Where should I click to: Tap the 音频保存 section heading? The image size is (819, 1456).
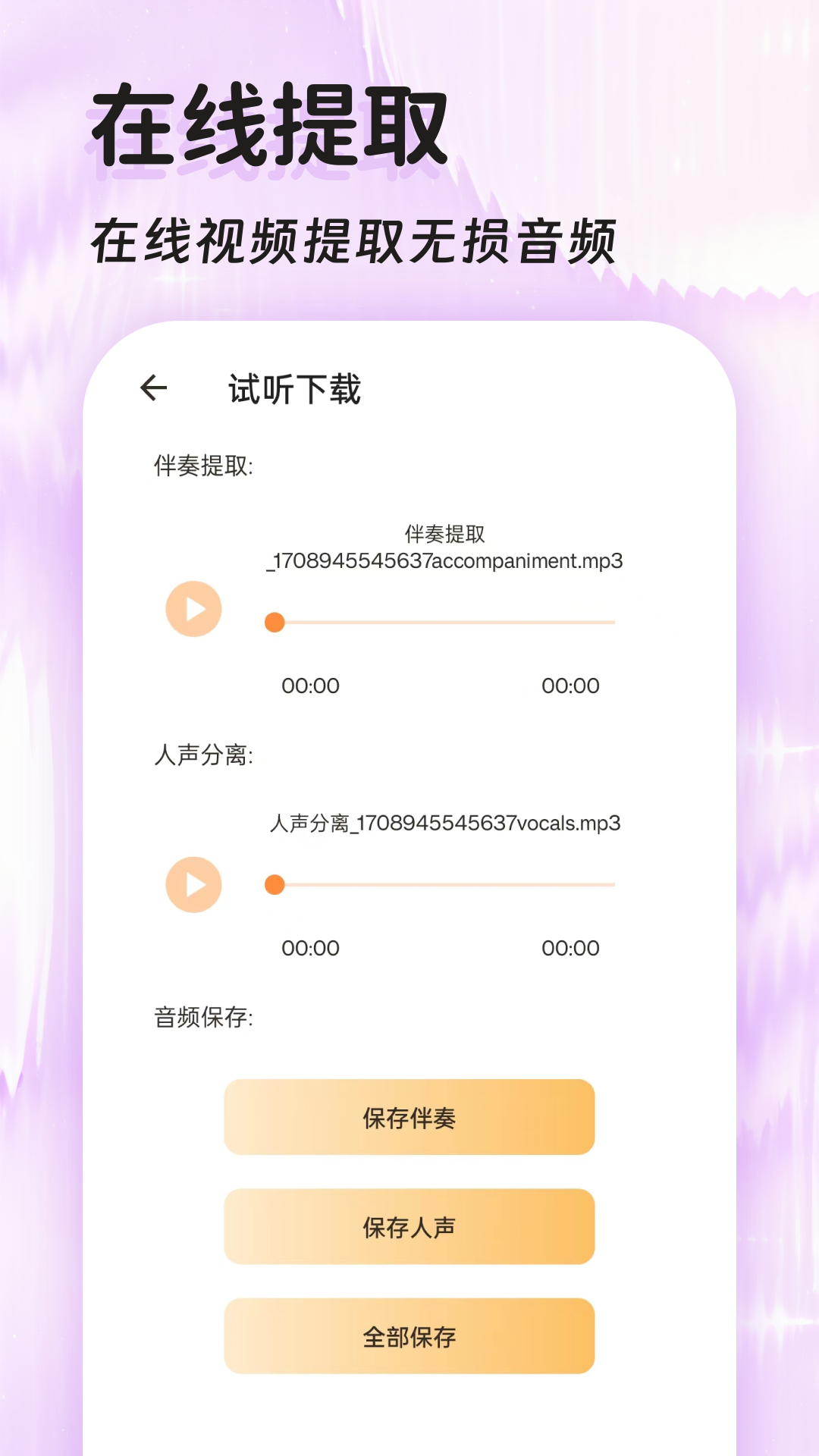[x=199, y=1018]
